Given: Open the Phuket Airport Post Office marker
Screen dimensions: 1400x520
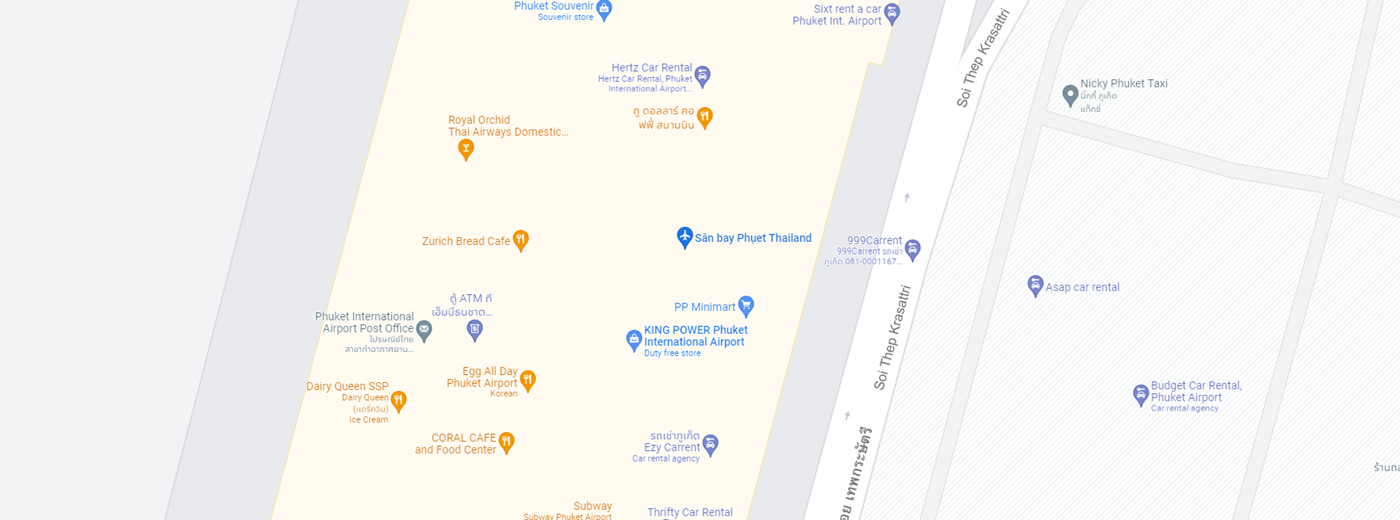Looking at the screenshot, I should pos(424,329).
